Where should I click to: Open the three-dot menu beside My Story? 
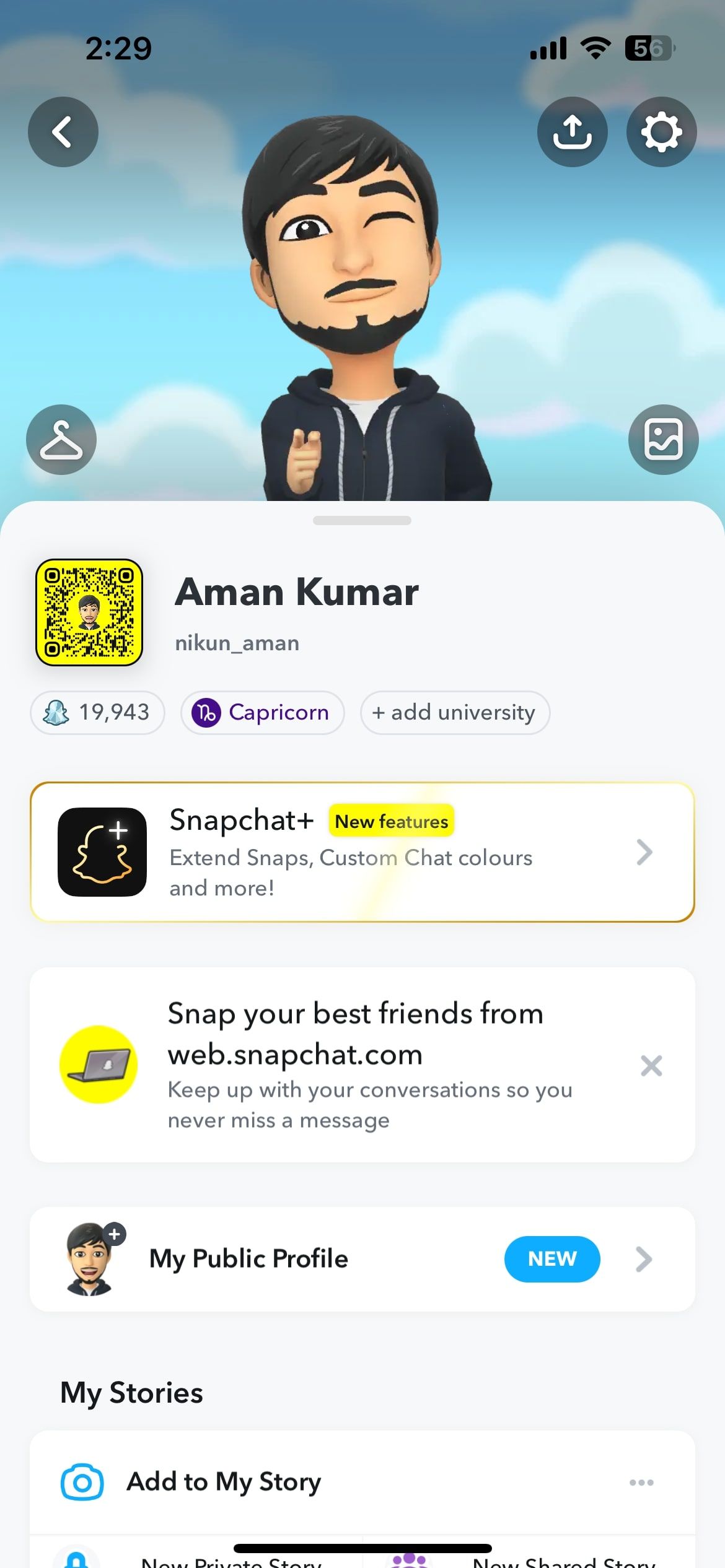[x=641, y=1483]
